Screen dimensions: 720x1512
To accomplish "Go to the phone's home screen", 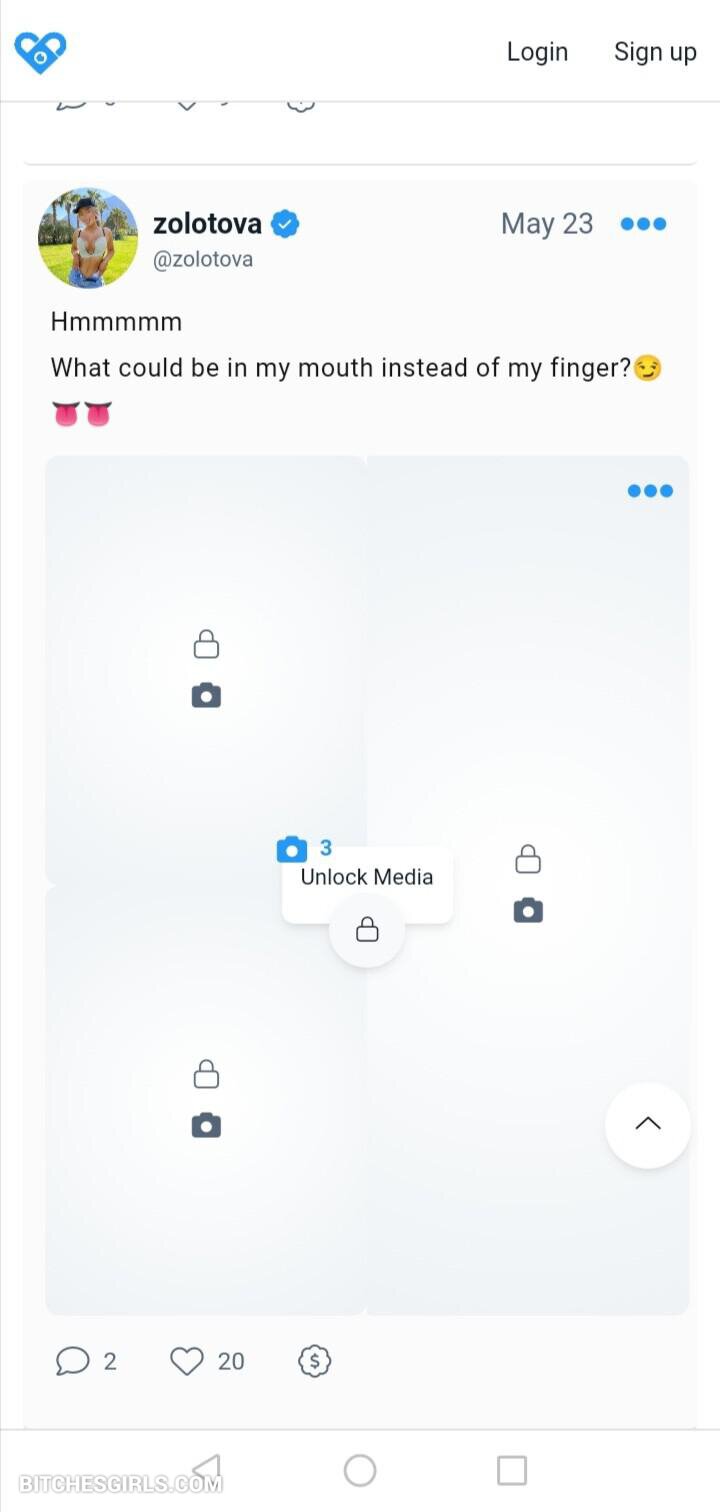I will pos(360,1470).
